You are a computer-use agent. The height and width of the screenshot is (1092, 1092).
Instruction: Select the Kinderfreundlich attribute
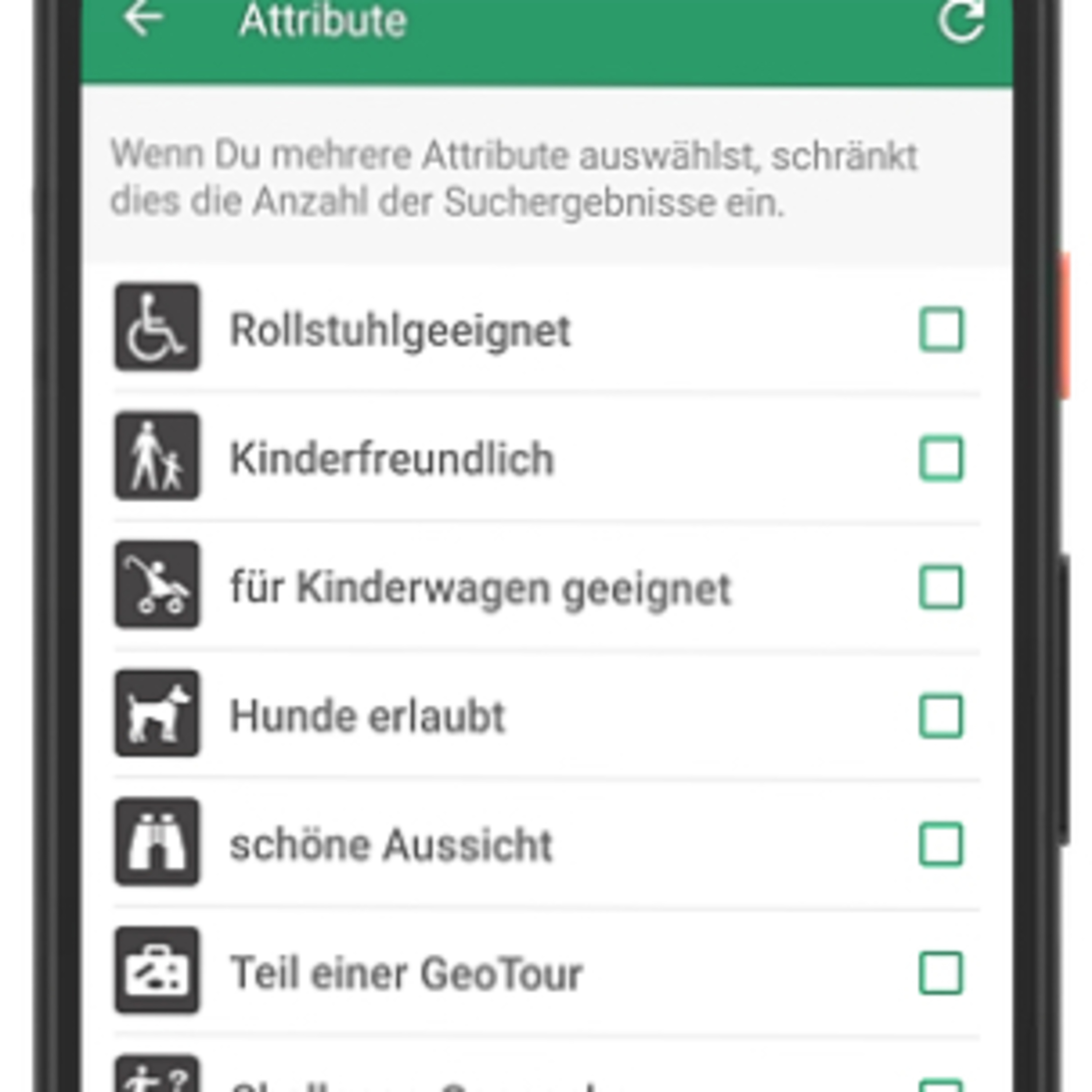point(941,458)
